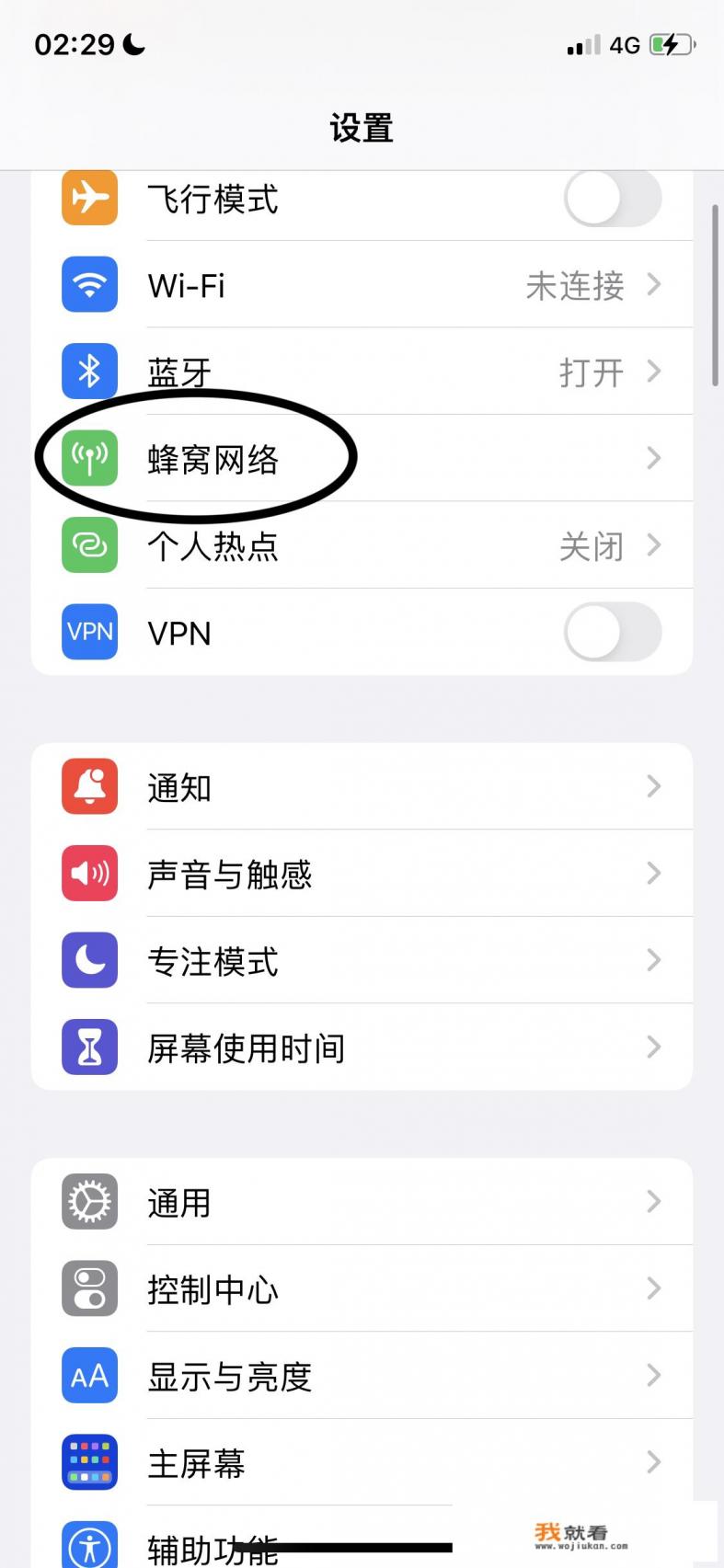Tap the Screen Time hourglass icon
This screenshot has height=1568, width=724.
tap(89, 1047)
